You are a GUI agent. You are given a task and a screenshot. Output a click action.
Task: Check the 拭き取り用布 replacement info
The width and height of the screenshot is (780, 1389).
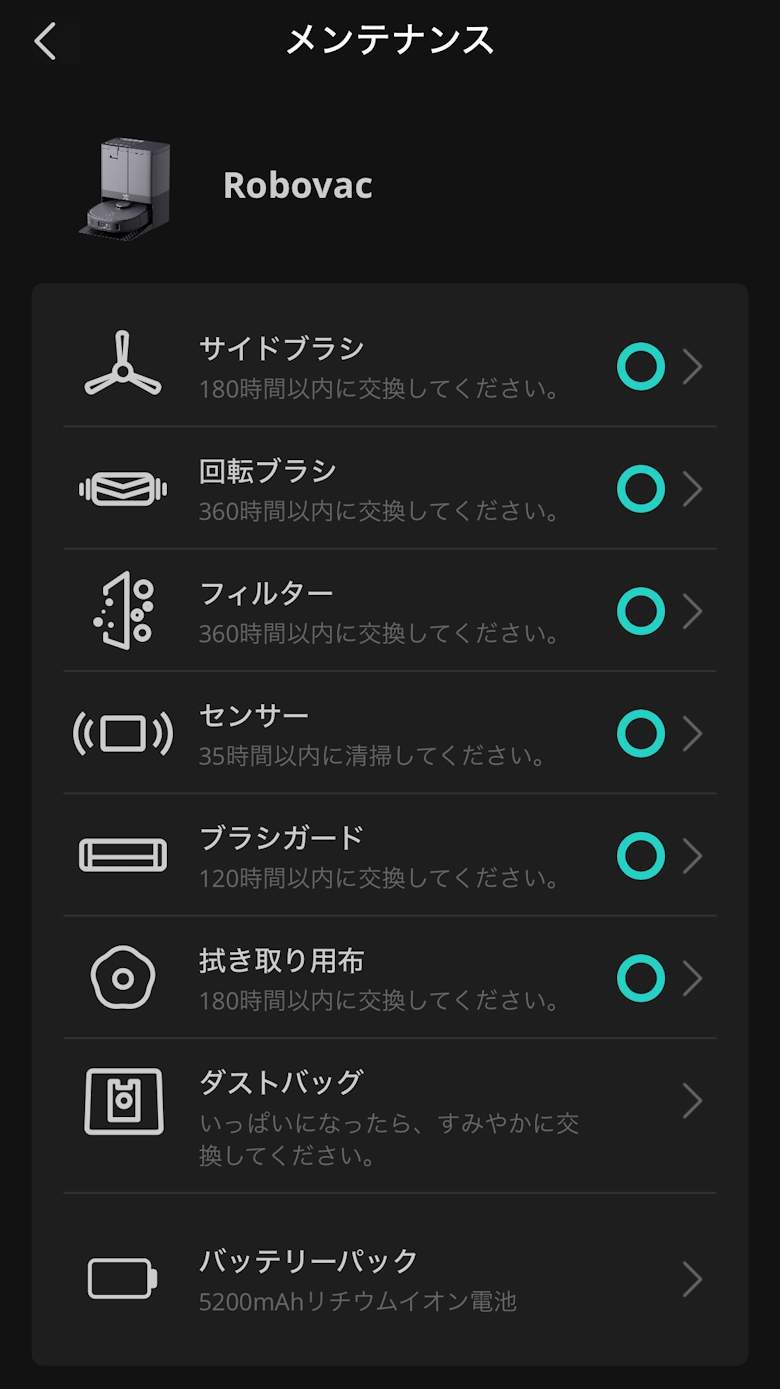point(390,978)
